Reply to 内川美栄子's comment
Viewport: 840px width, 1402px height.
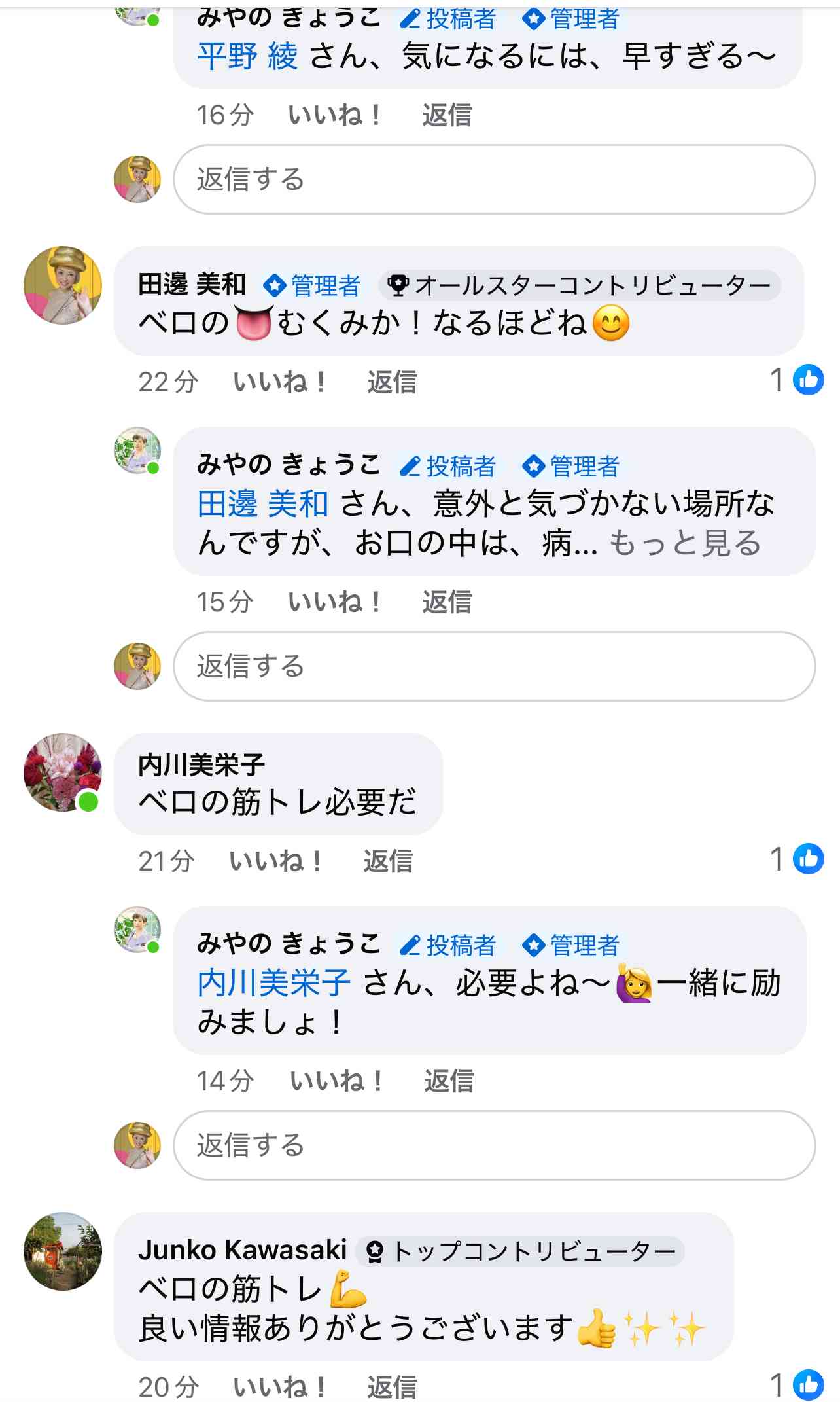tap(387, 861)
